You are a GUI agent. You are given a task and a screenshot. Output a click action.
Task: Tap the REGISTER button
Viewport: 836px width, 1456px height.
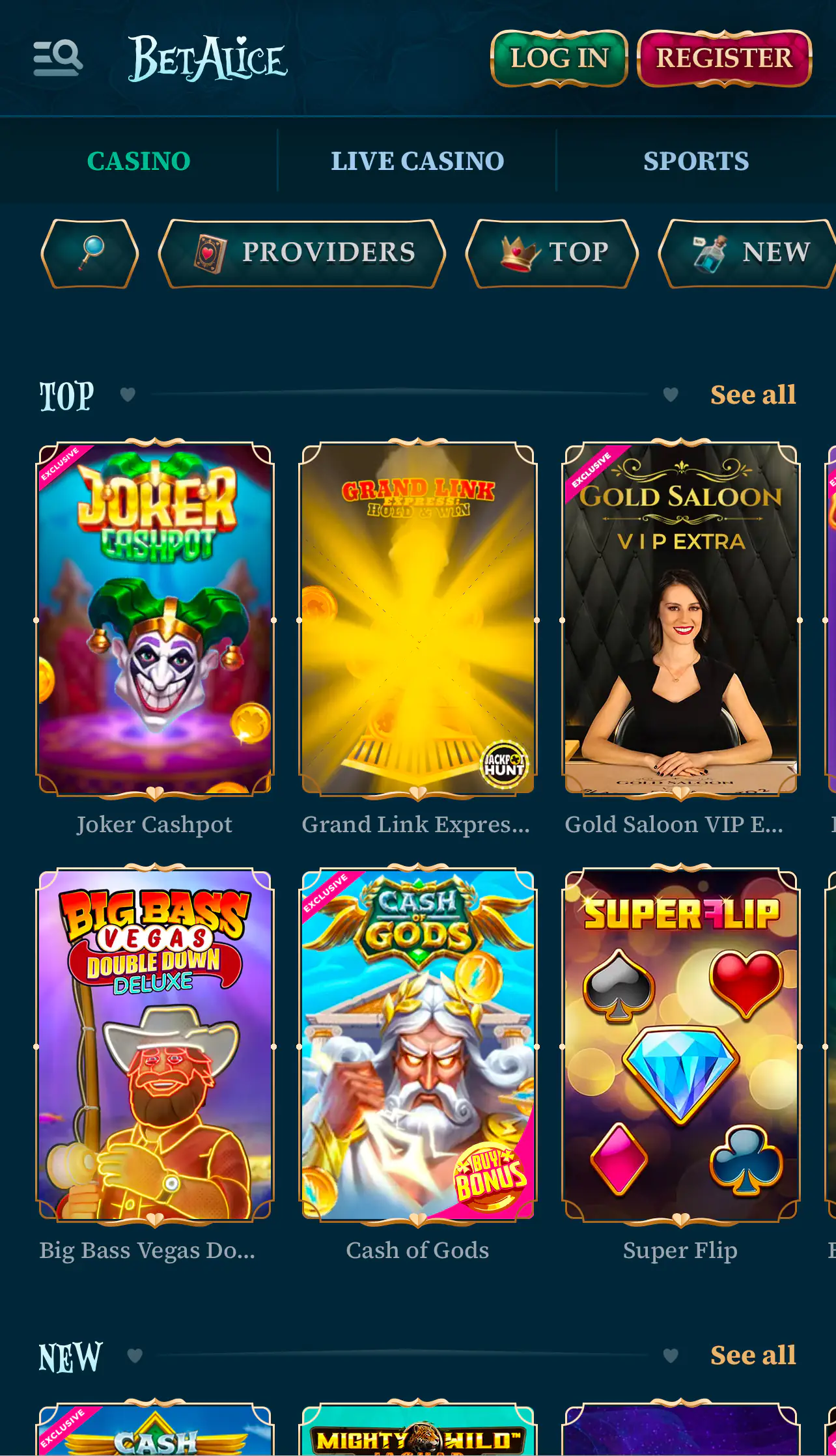pyautogui.click(x=724, y=58)
